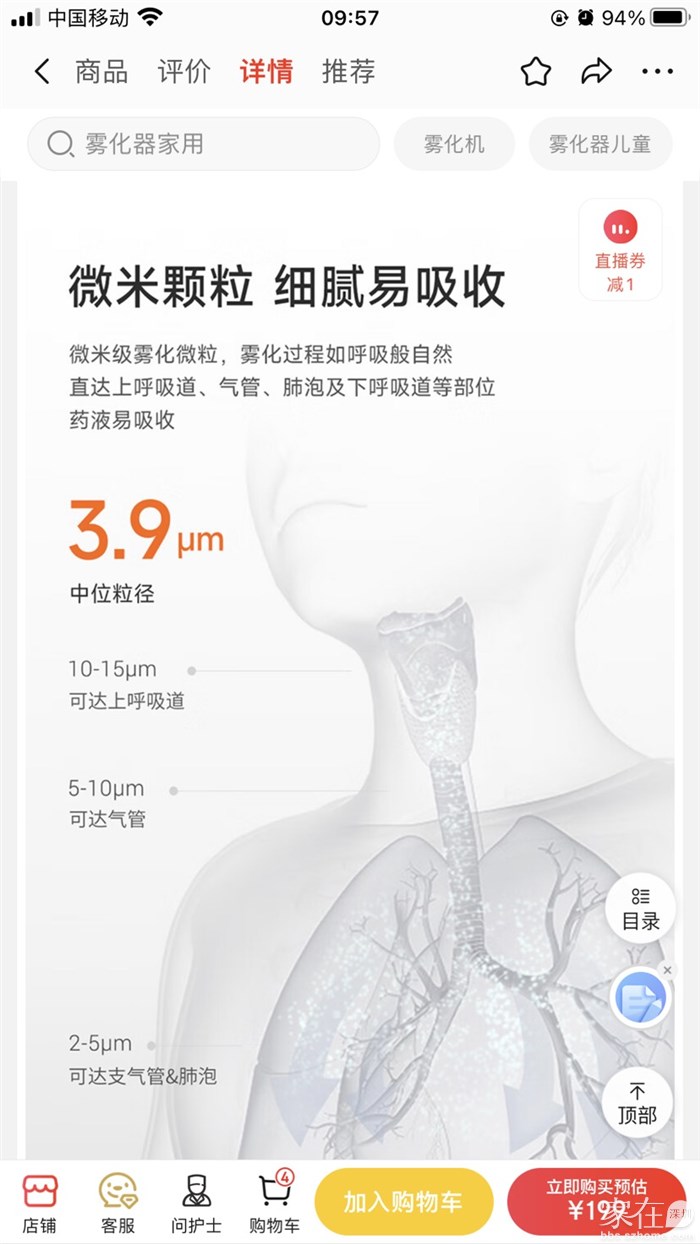Tap 问护士 to ask a nurse
Viewport: 700px width, 1244px height.
click(x=196, y=1204)
